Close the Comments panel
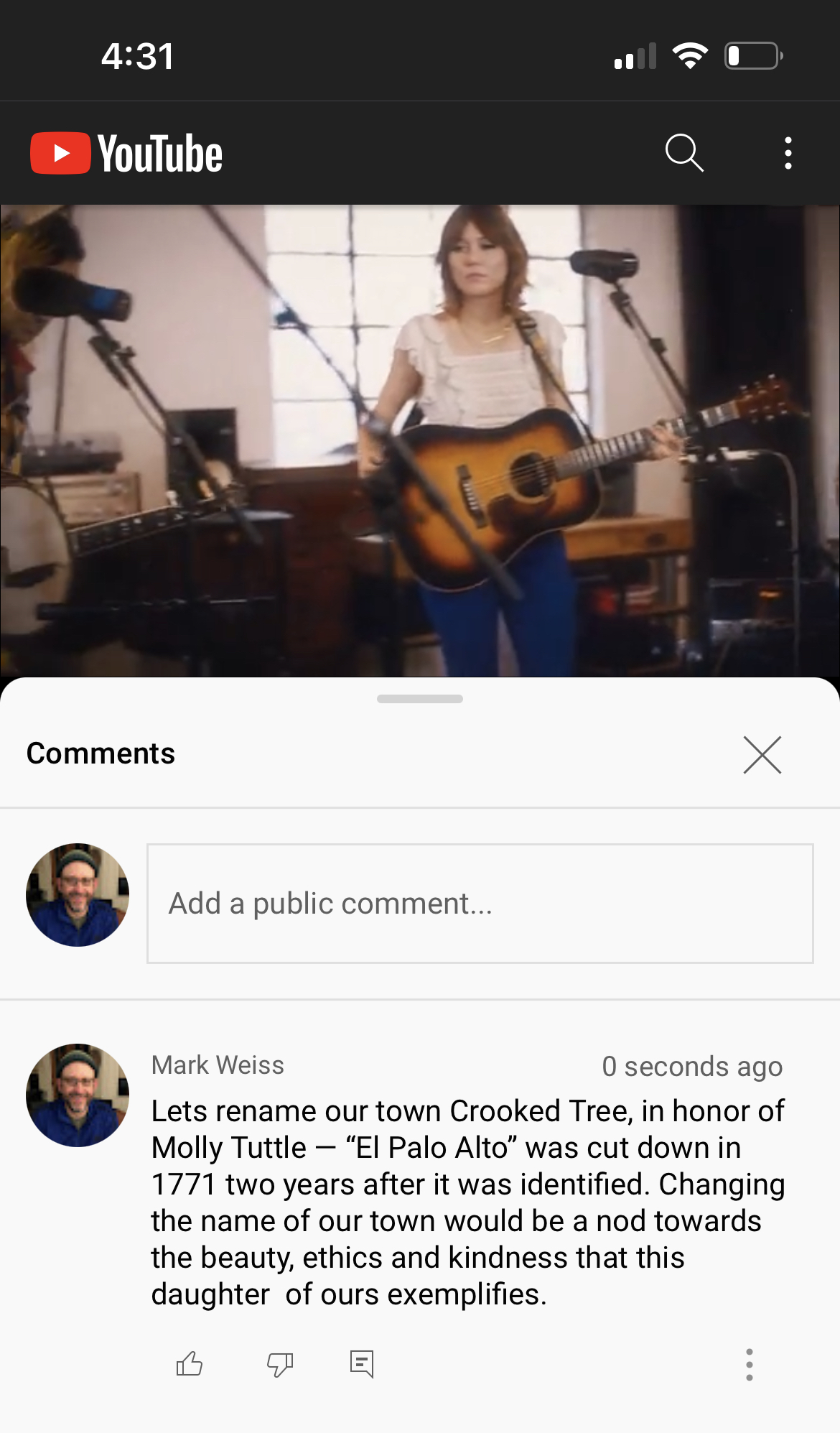Screen dimensions: 840x1433 [x=762, y=755]
